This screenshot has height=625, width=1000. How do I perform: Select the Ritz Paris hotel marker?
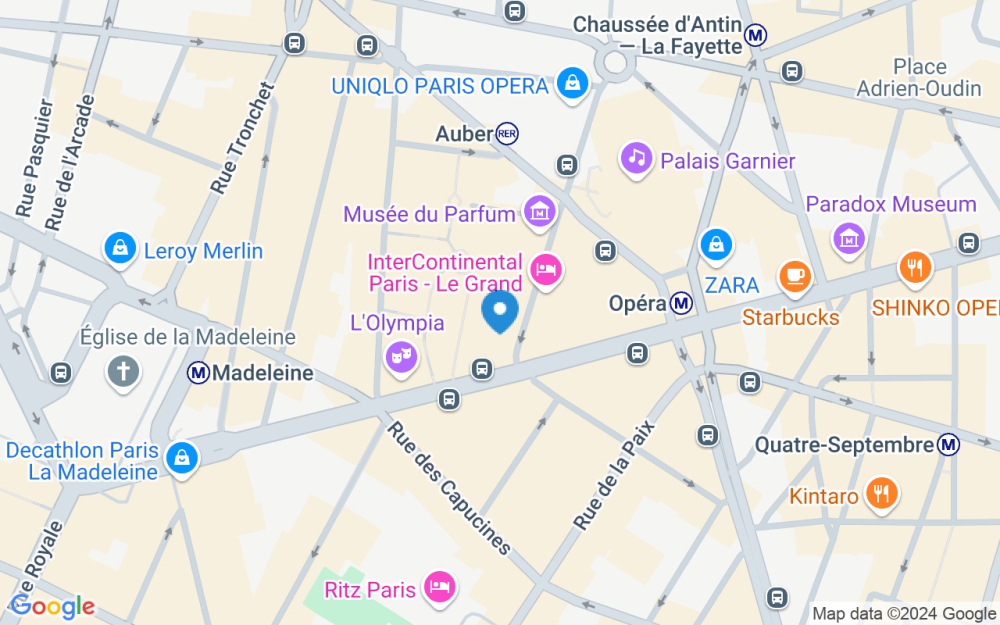click(x=440, y=587)
